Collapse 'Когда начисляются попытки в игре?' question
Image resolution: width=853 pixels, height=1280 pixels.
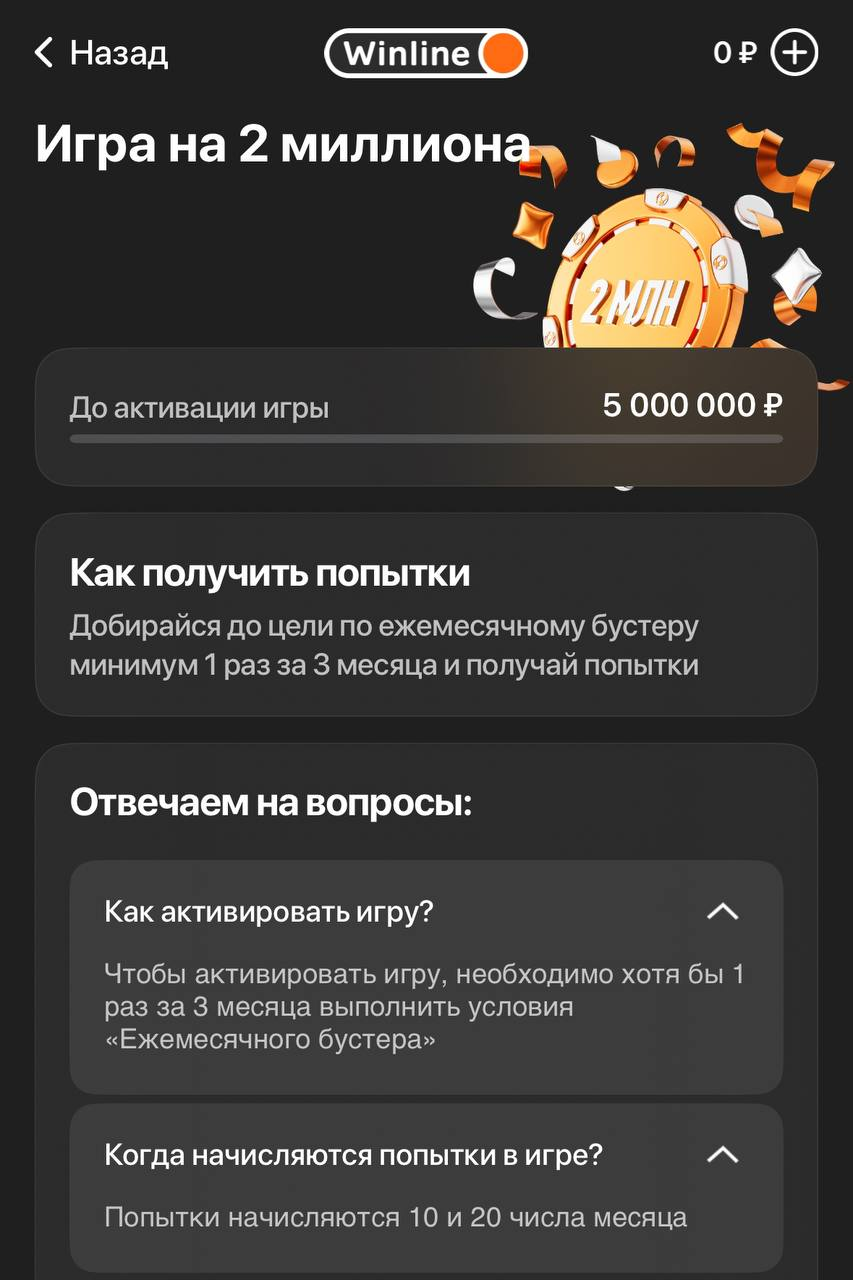pyautogui.click(x=722, y=1156)
